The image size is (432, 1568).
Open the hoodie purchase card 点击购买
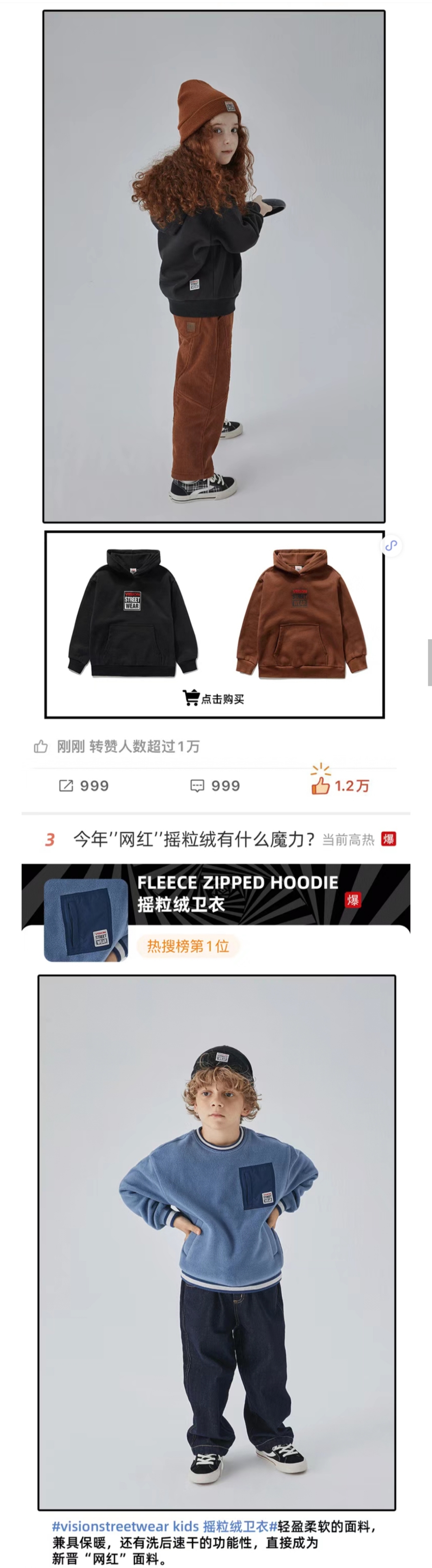tap(214, 697)
